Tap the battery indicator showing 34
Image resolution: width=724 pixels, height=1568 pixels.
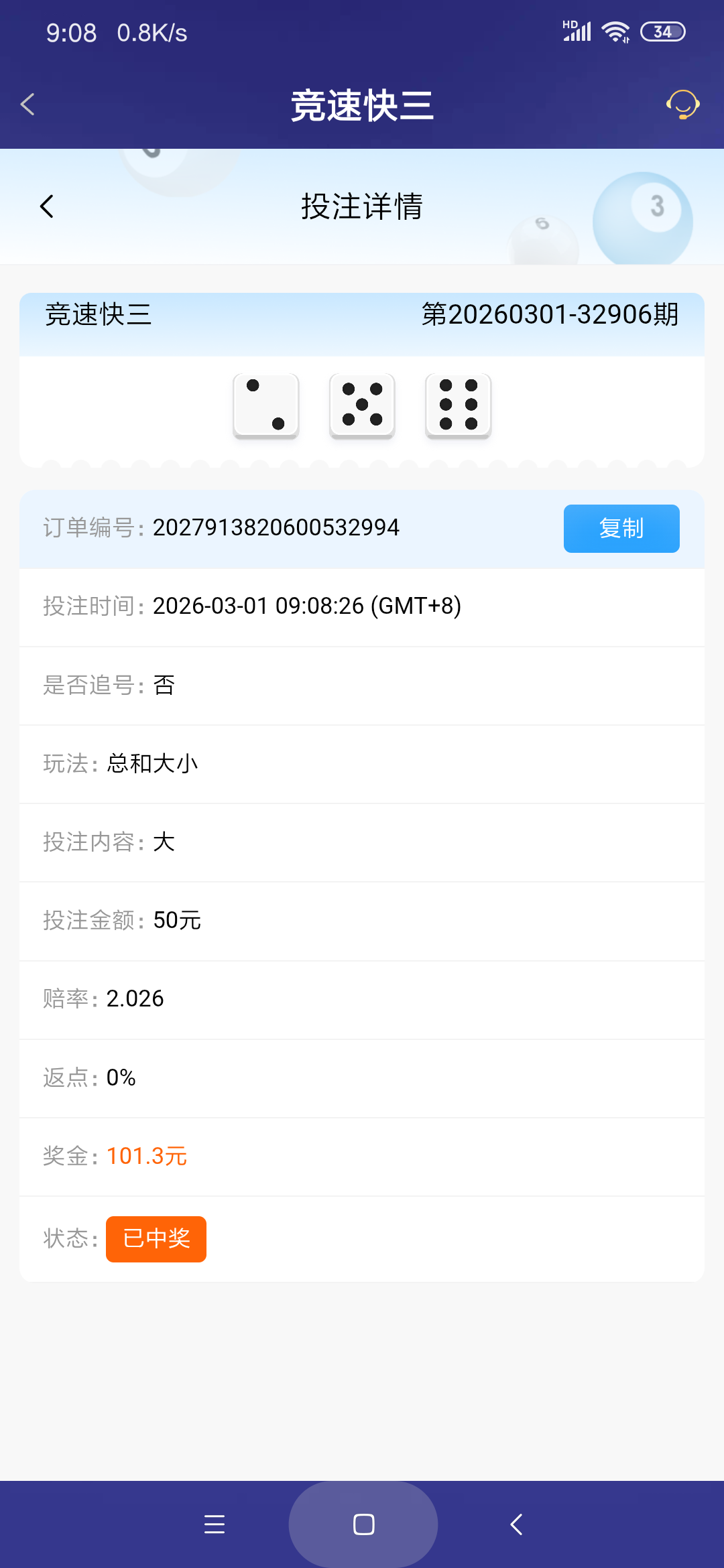tap(664, 31)
